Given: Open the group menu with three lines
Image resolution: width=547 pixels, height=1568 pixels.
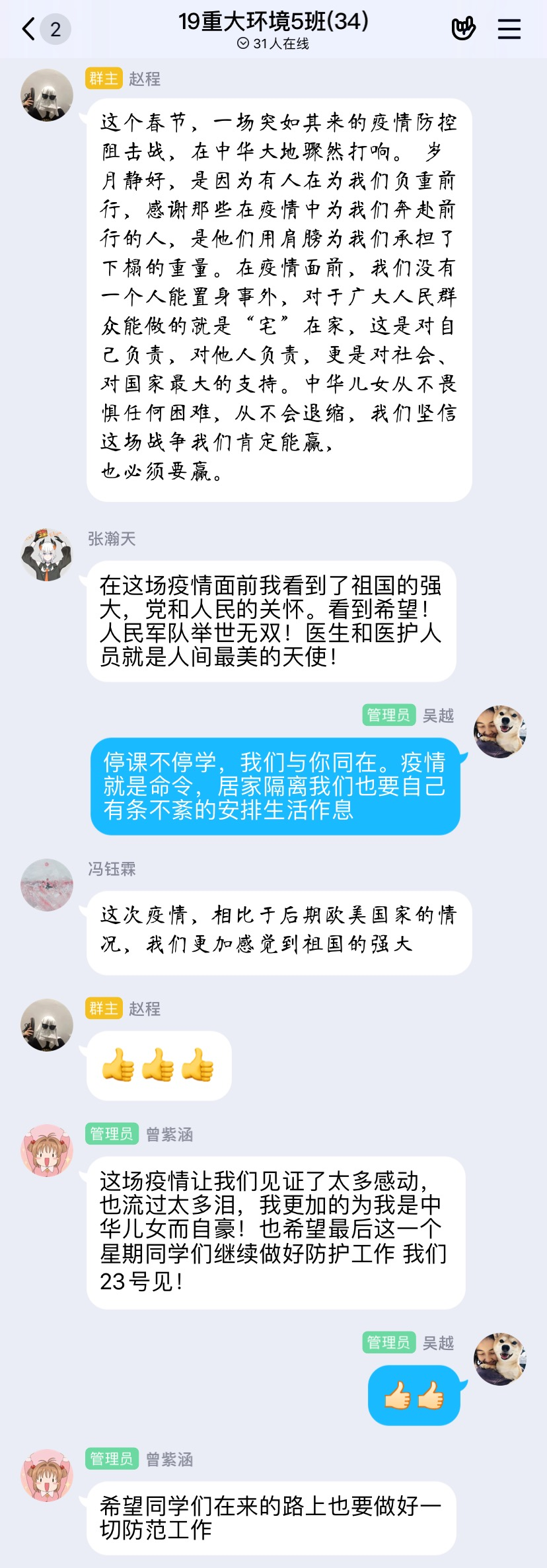Looking at the screenshot, I should tap(509, 29).
